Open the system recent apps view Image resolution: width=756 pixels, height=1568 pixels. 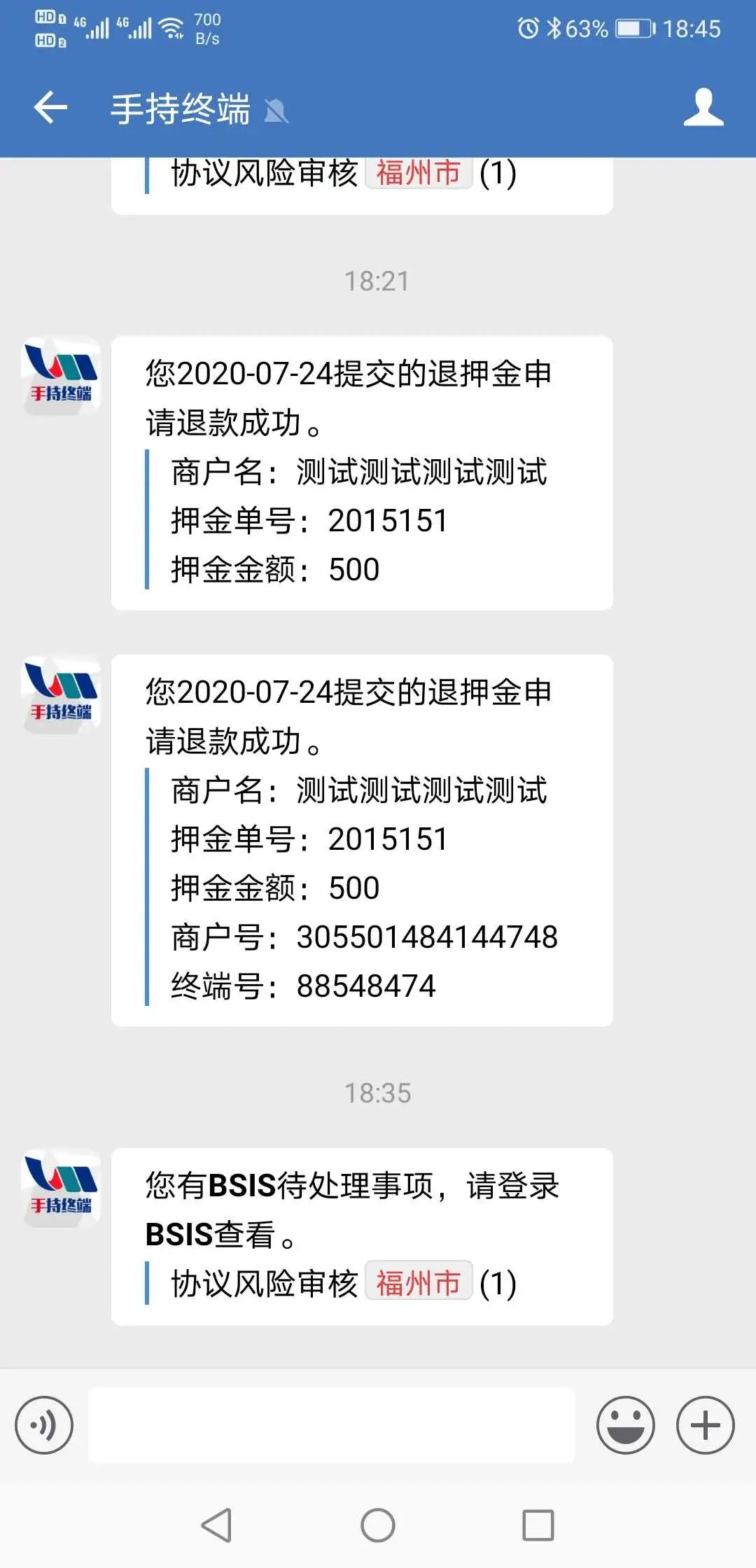point(538,1525)
